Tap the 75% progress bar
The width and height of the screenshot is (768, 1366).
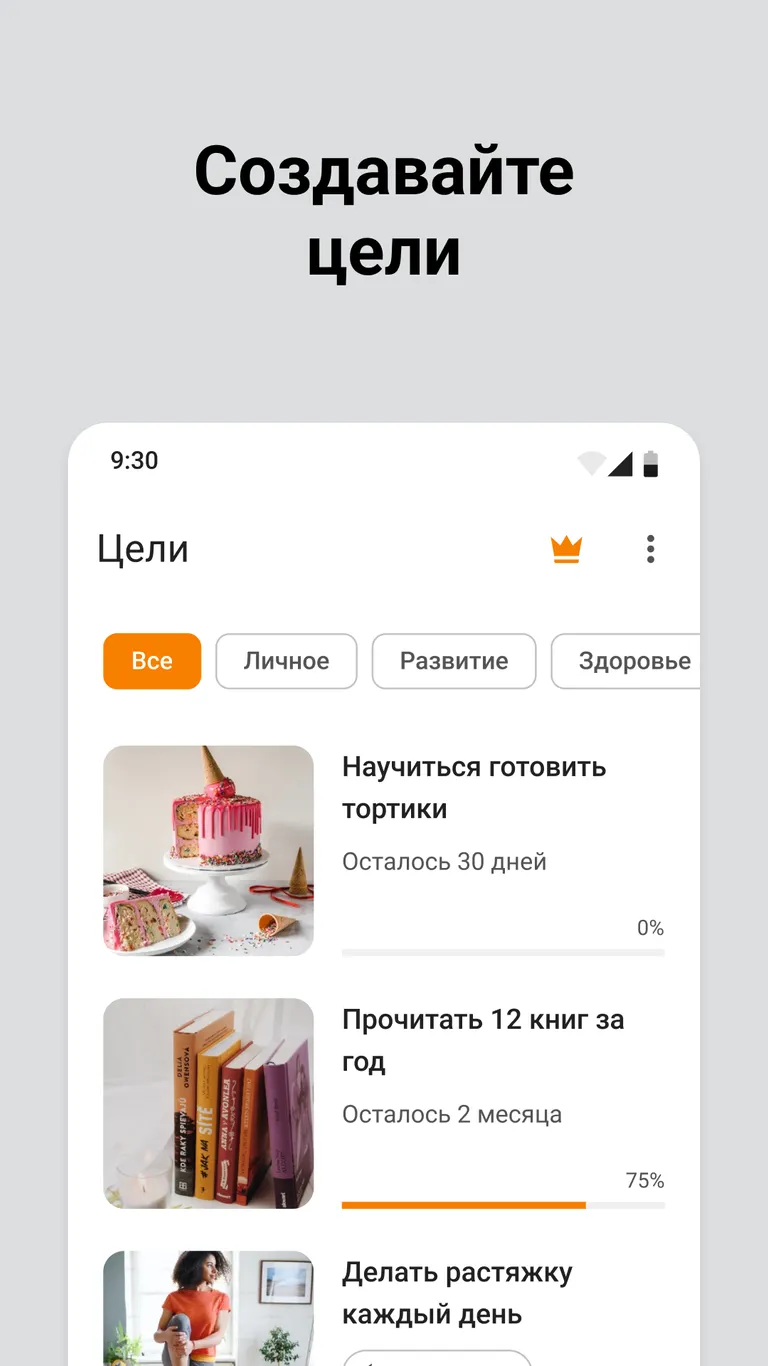(502, 1207)
